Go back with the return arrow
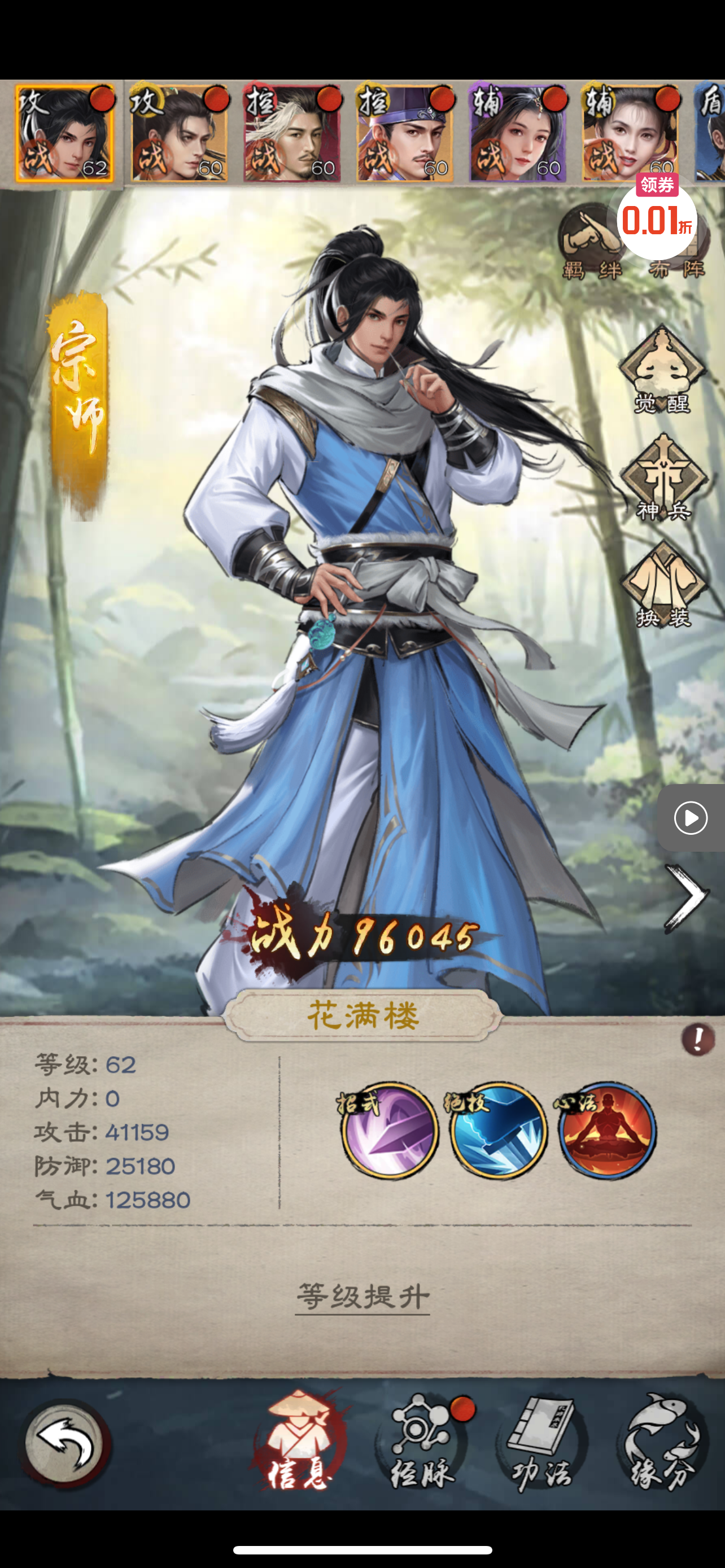The height and width of the screenshot is (1568, 725). point(65,1444)
